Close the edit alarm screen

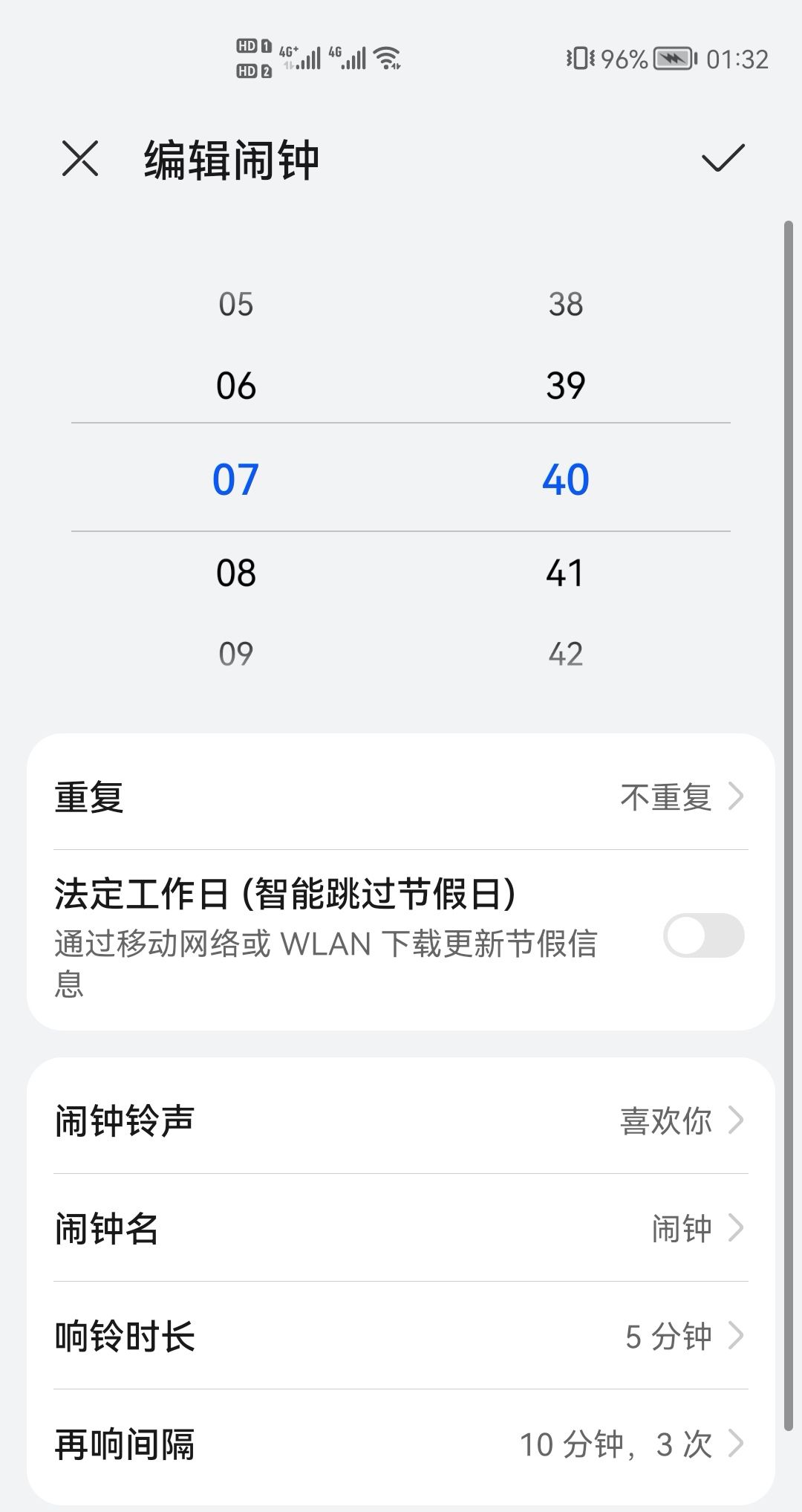coord(80,159)
